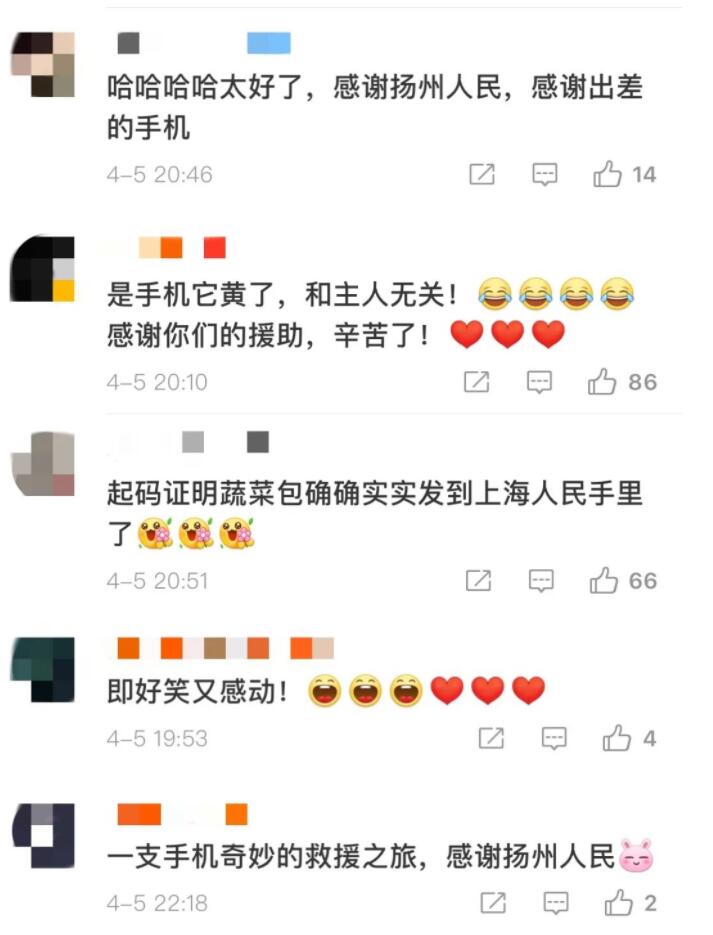Repost the comment posted at 4-5 20:46

click(x=482, y=175)
